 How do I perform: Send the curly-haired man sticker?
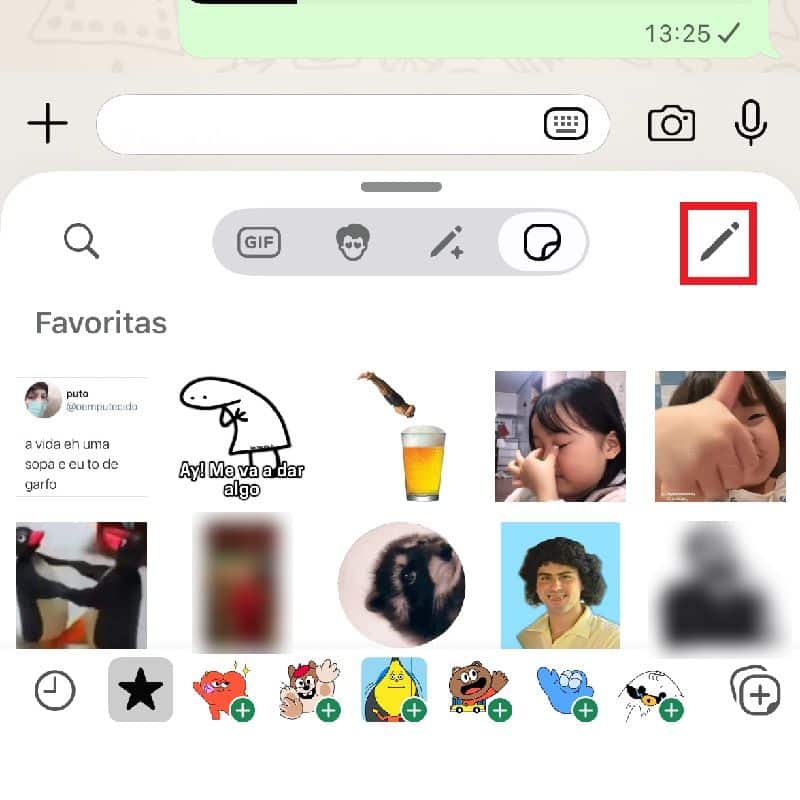[x=560, y=586]
